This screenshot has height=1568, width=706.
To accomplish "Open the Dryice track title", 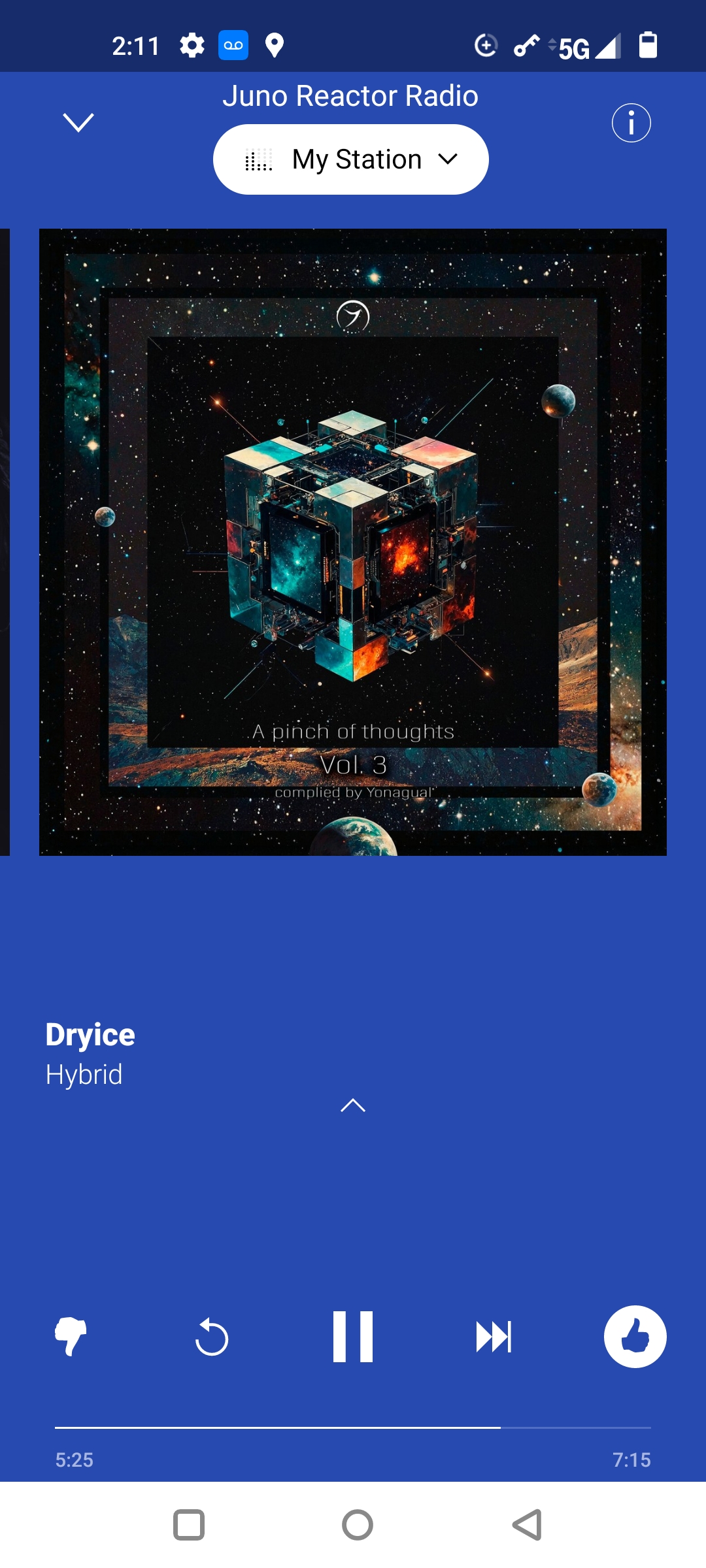I will click(x=90, y=1035).
